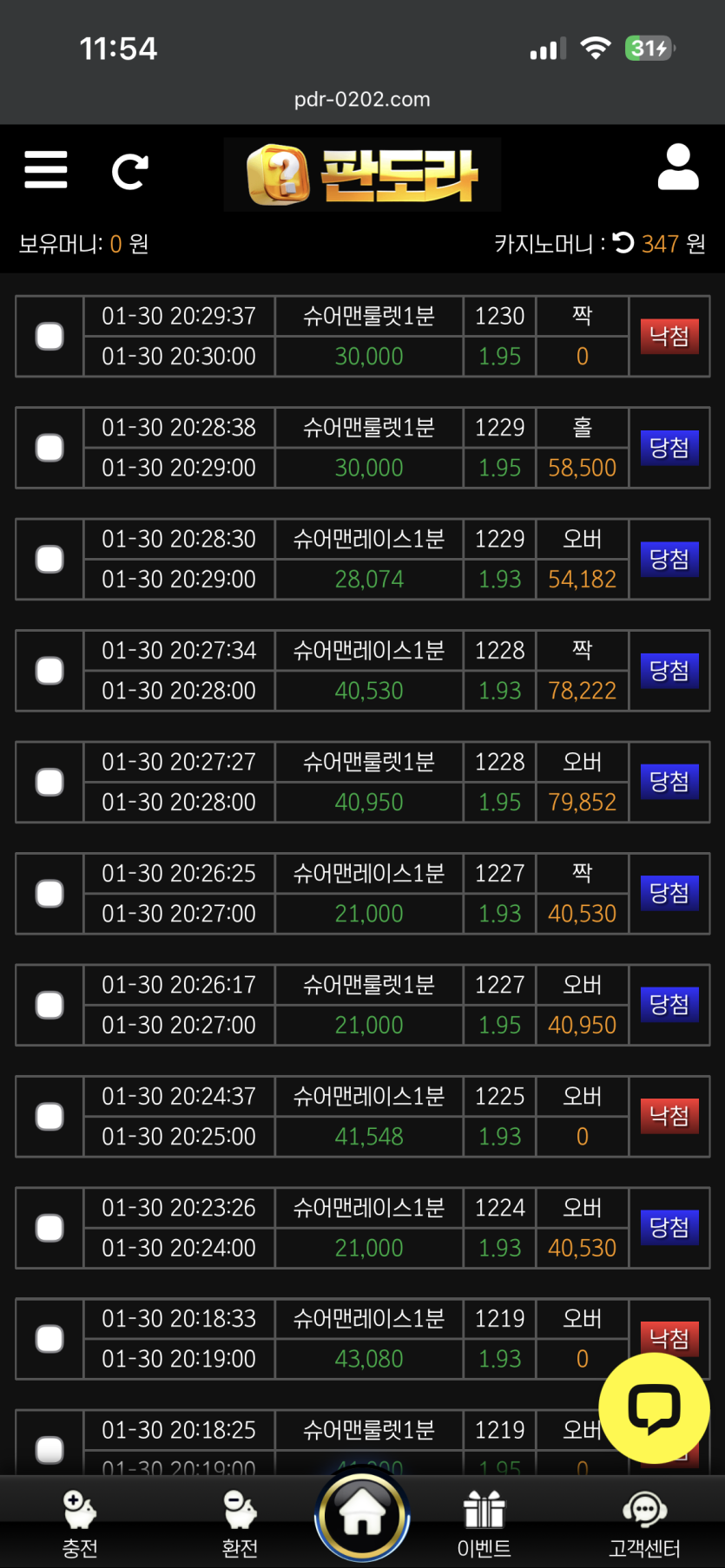Mark the 20:18:33 bet checkbox

click(49, 1339)
